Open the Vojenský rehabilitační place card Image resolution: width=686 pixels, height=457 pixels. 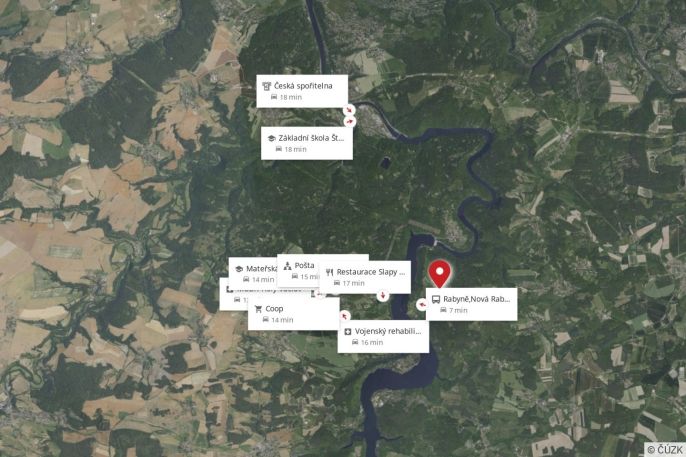click(x=384, y=336)
